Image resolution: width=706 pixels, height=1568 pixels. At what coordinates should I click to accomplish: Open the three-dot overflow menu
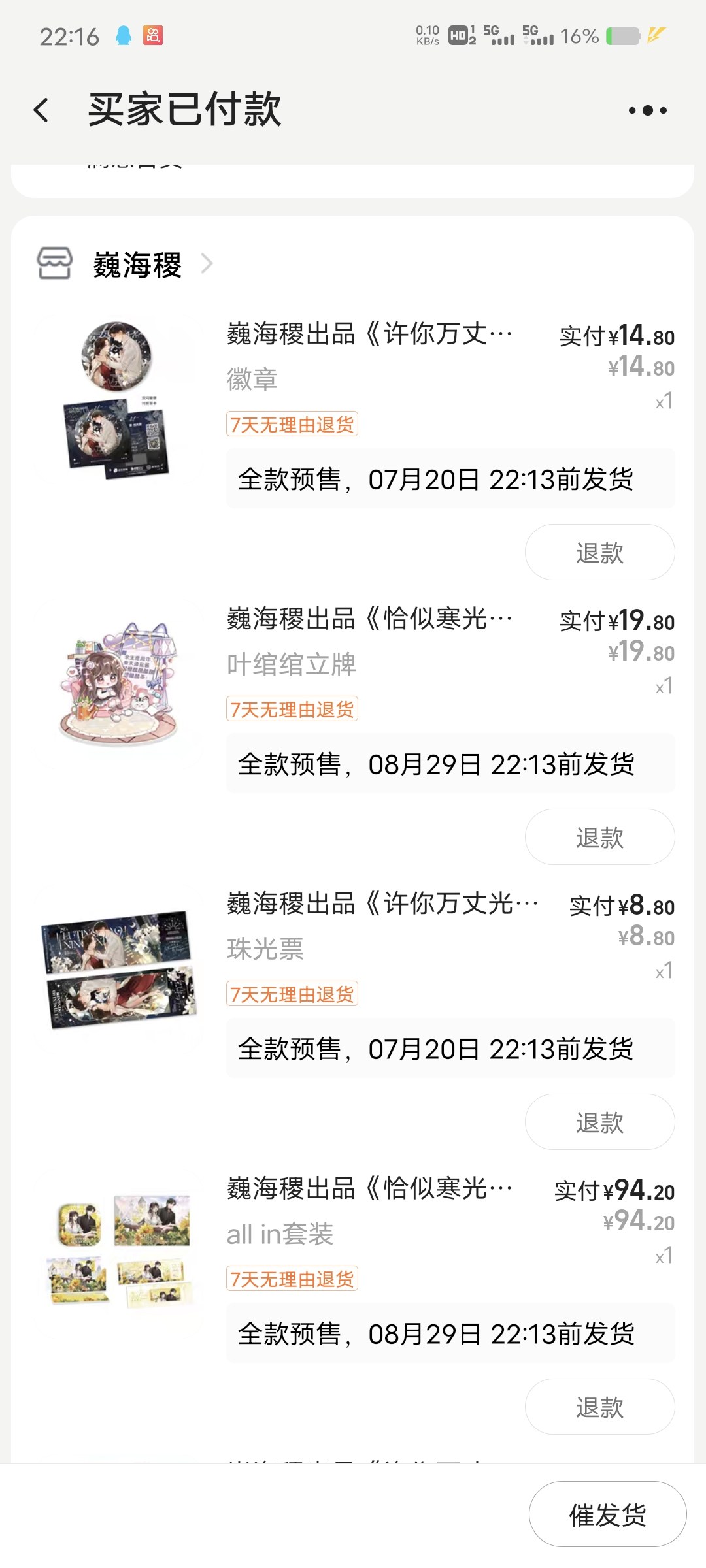coord(647,110)
